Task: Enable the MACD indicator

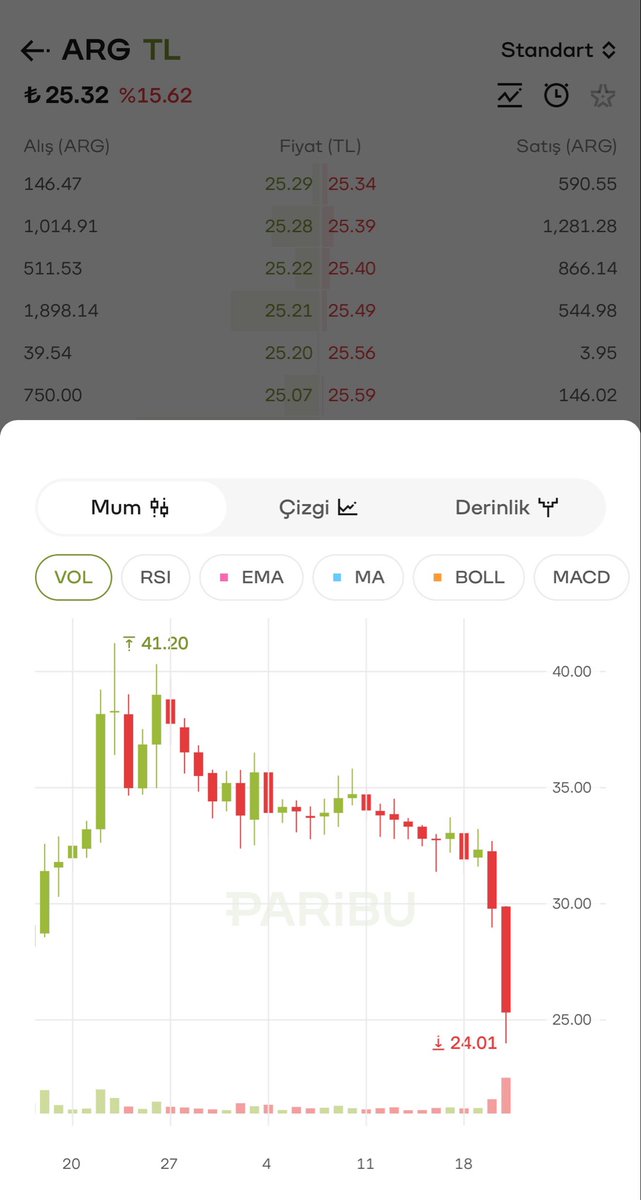Action: click(x=581, y=577)
